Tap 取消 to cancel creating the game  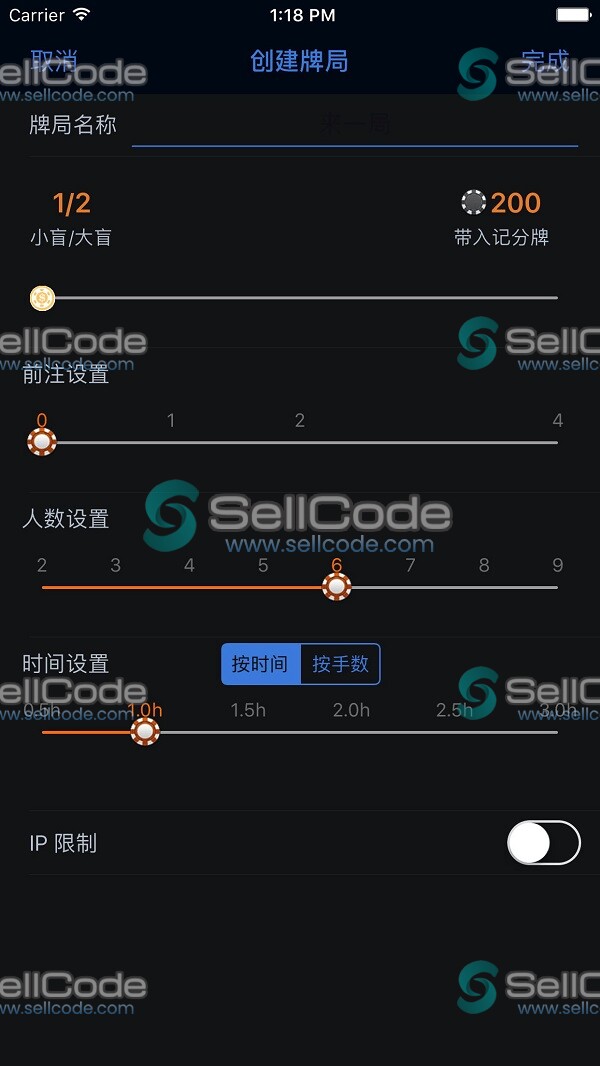point(54,61)
